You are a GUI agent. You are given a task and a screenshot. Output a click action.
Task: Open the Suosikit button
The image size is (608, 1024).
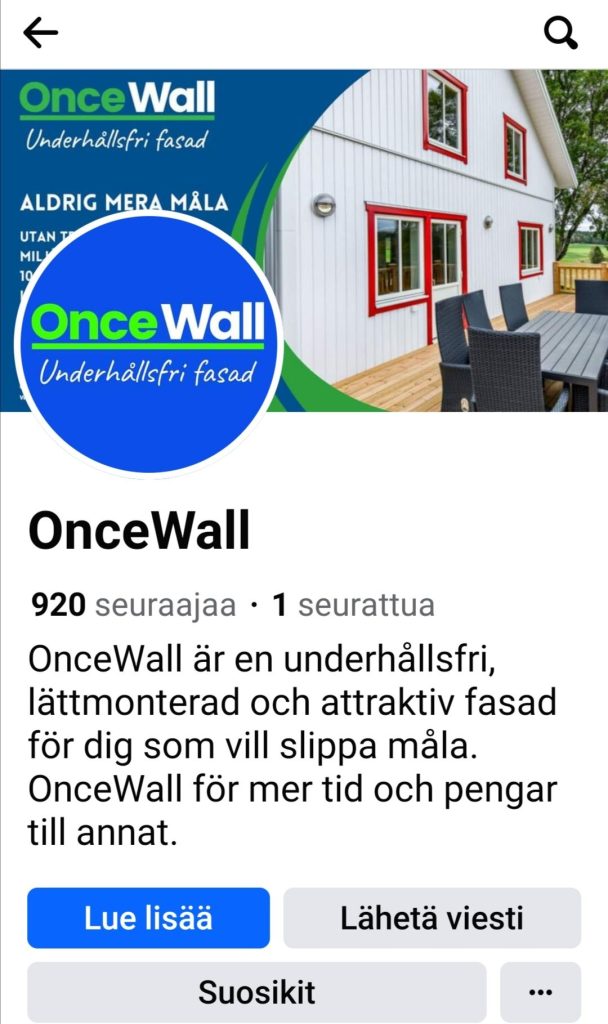pos(256,992)
